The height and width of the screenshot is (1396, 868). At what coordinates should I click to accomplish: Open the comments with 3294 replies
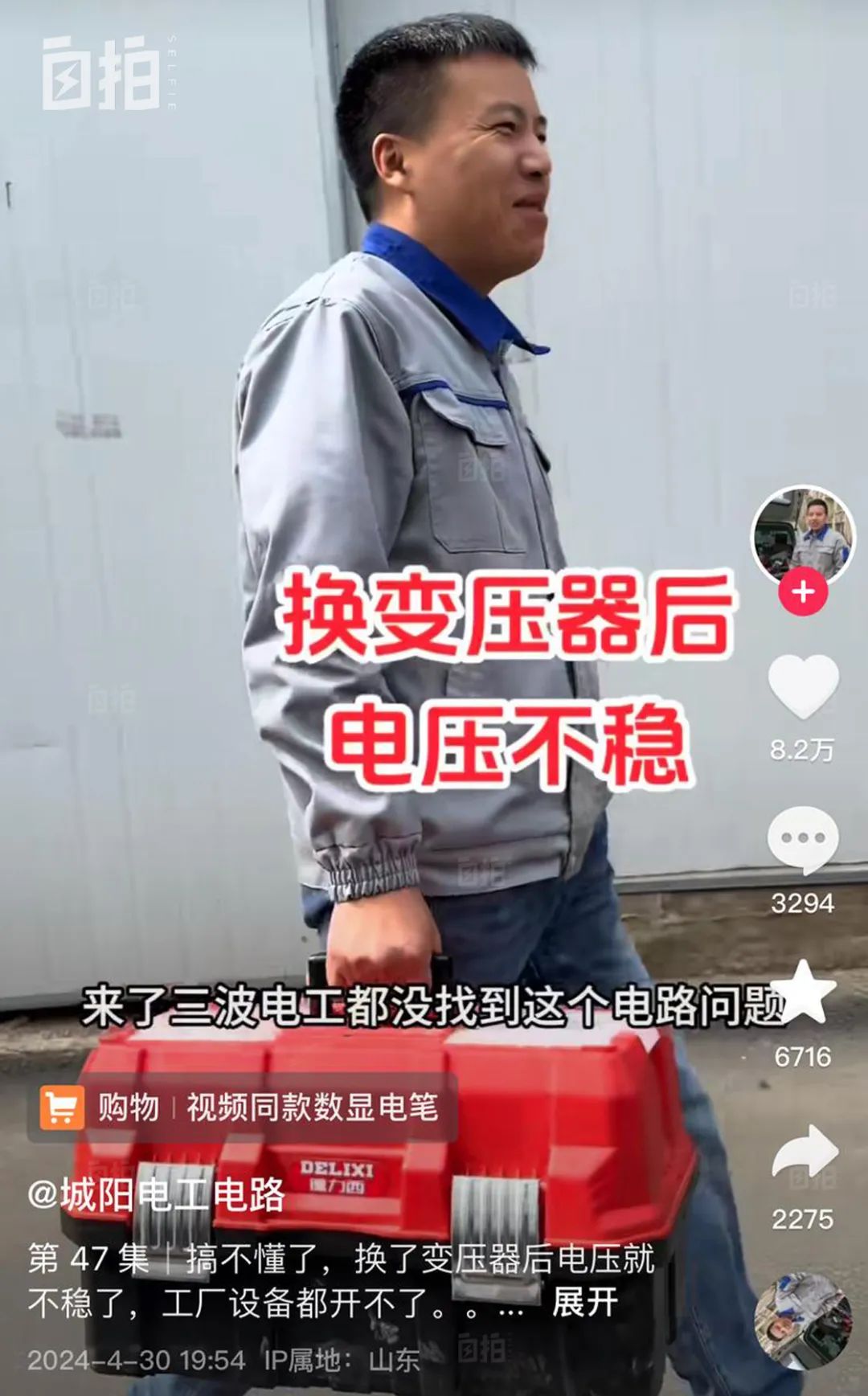click(x=803, y=840)
